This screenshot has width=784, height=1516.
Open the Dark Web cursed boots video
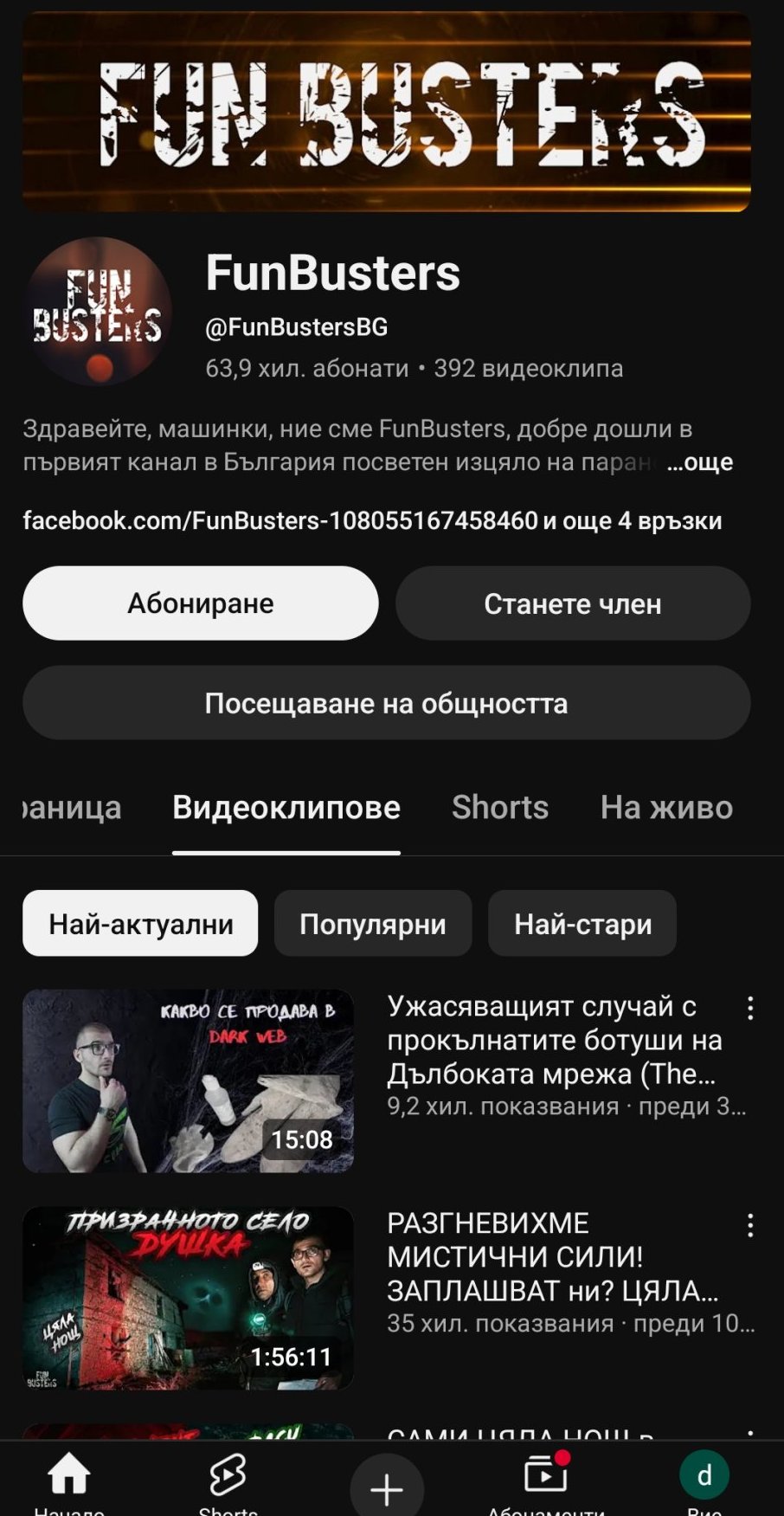tap(188, 1081)
